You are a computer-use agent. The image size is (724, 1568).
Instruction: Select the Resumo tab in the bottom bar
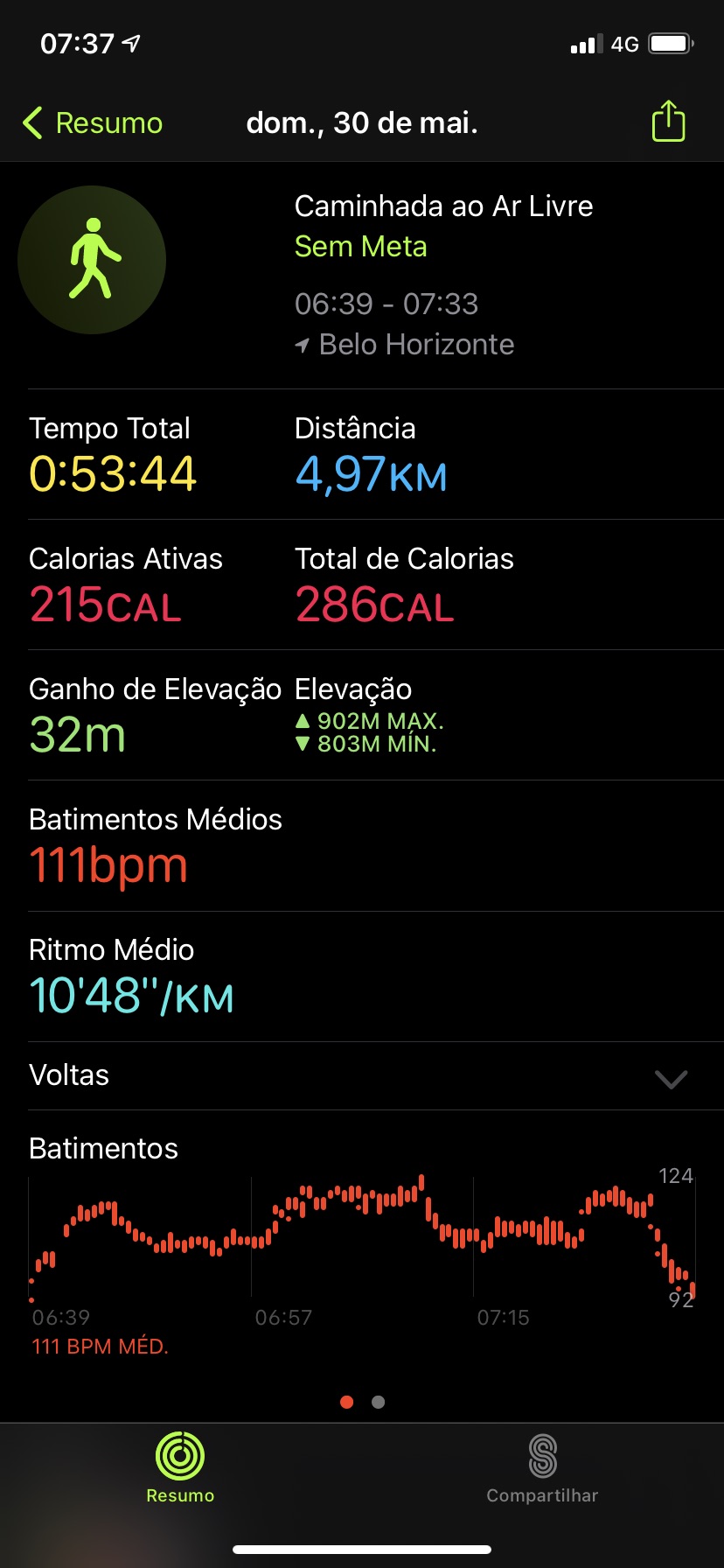click(x=180, y=1469)
